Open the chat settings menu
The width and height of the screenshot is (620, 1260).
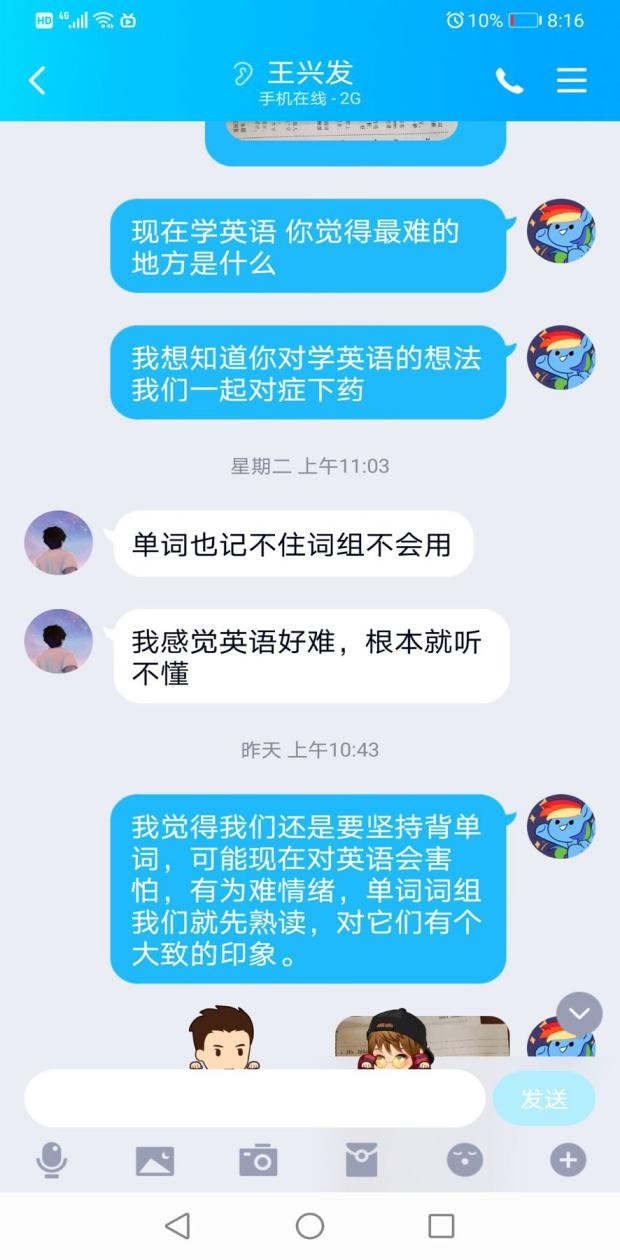coord(571,81)
